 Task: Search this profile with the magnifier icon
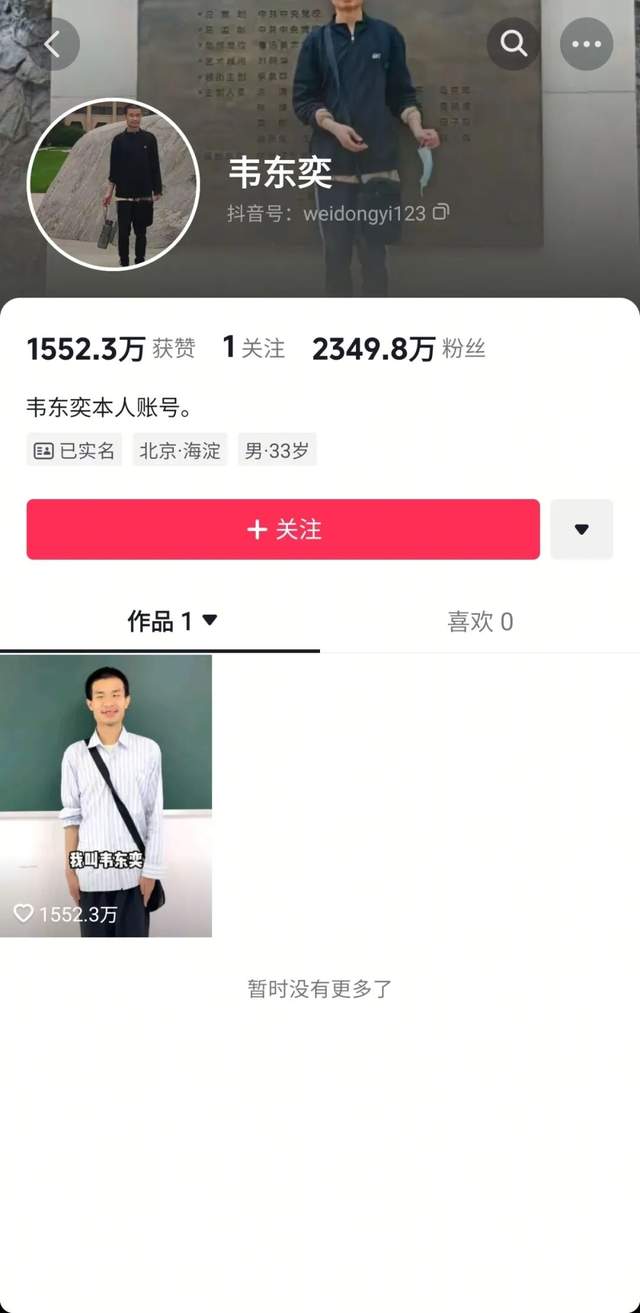click(514, 44)
